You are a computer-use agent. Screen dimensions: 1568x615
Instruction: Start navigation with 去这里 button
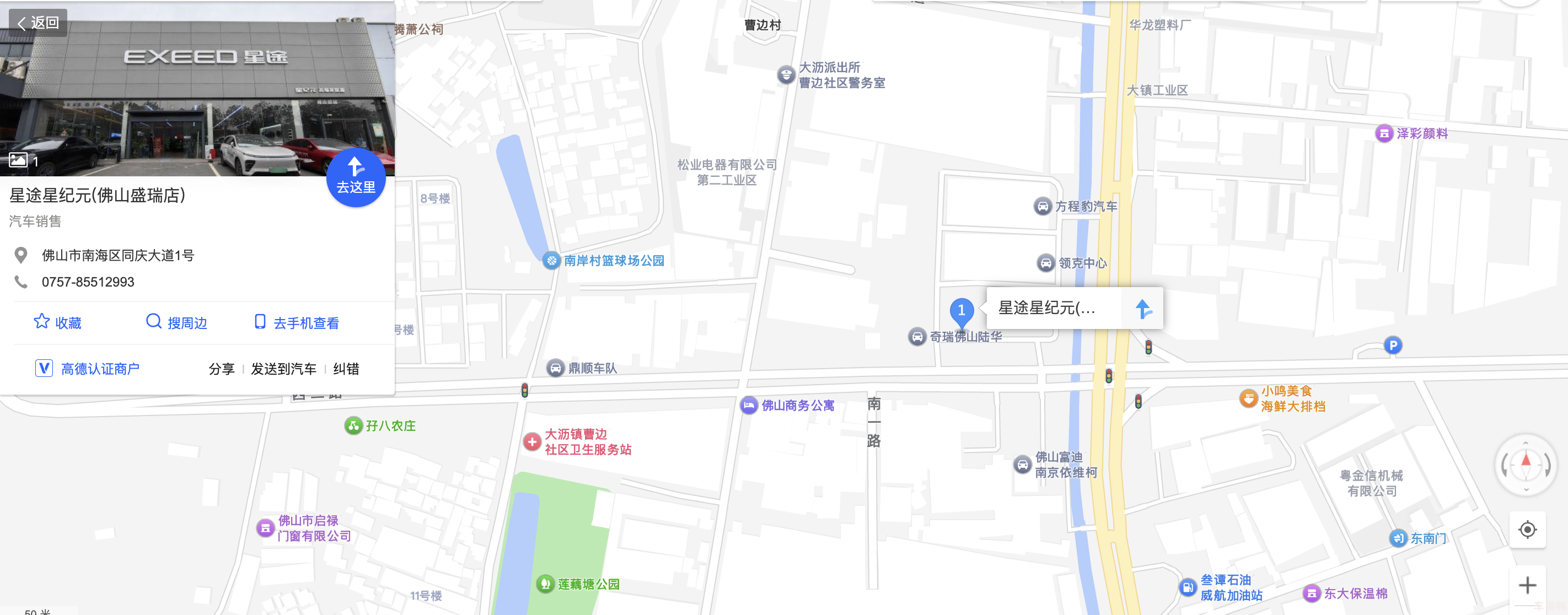pos(356,176)
